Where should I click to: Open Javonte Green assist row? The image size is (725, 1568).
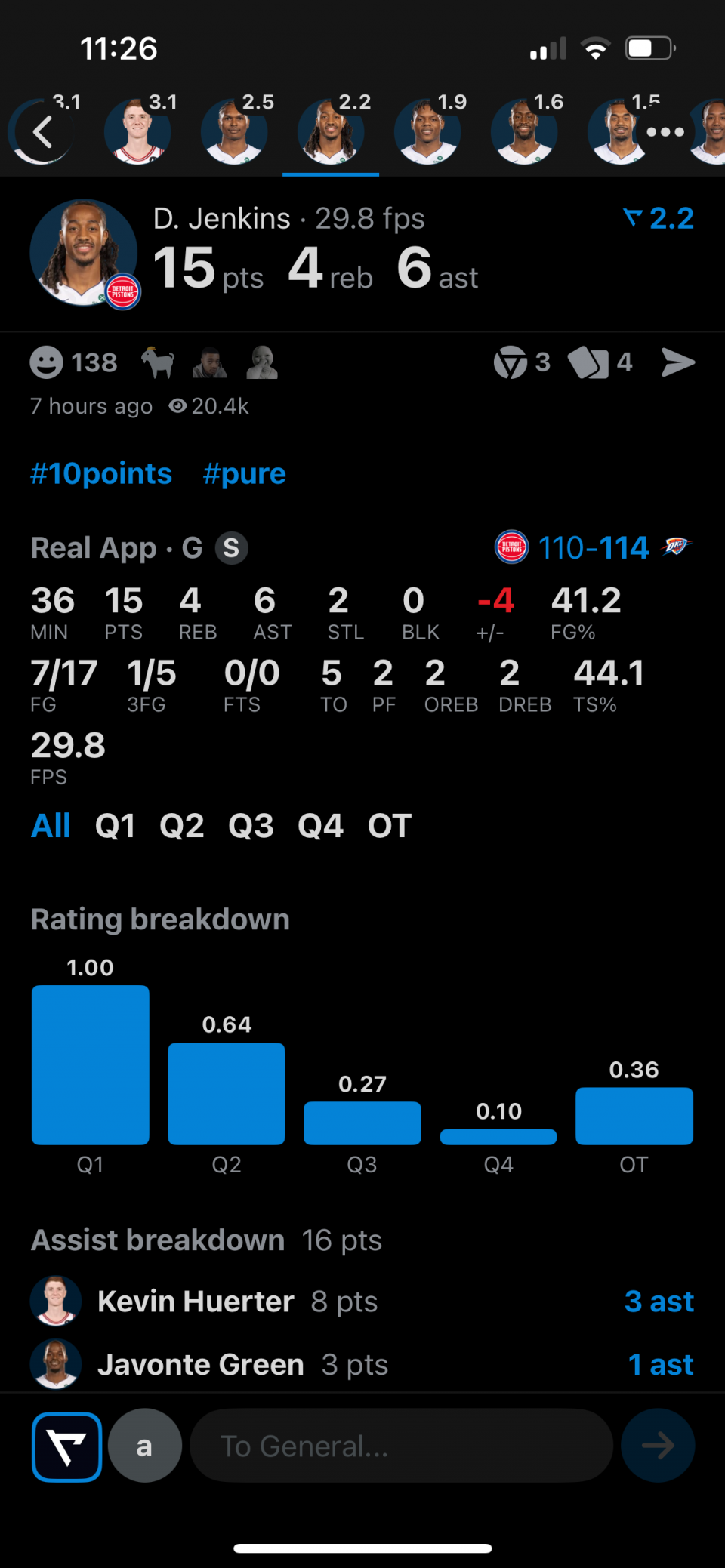362,1364
